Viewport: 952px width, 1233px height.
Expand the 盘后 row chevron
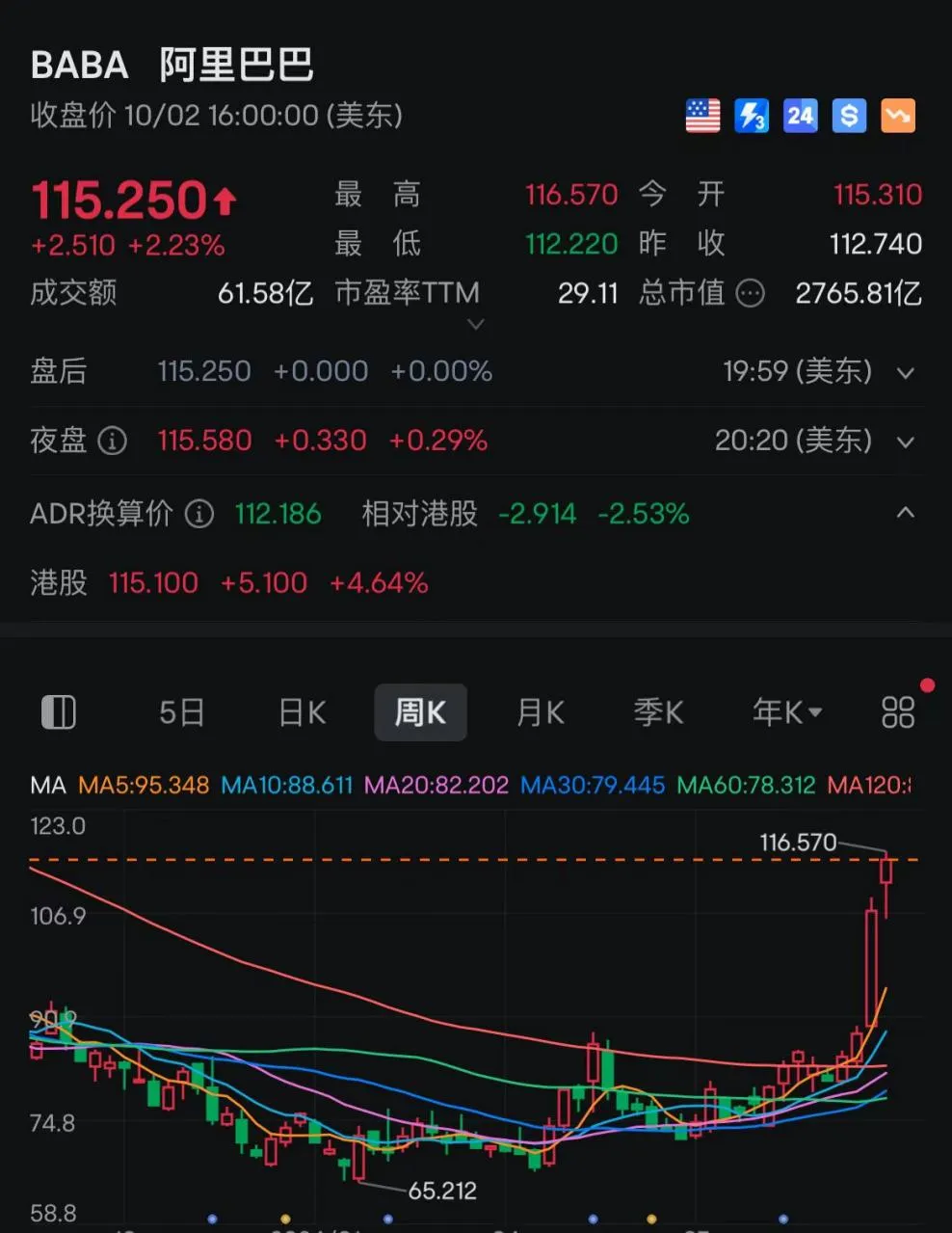904,373
